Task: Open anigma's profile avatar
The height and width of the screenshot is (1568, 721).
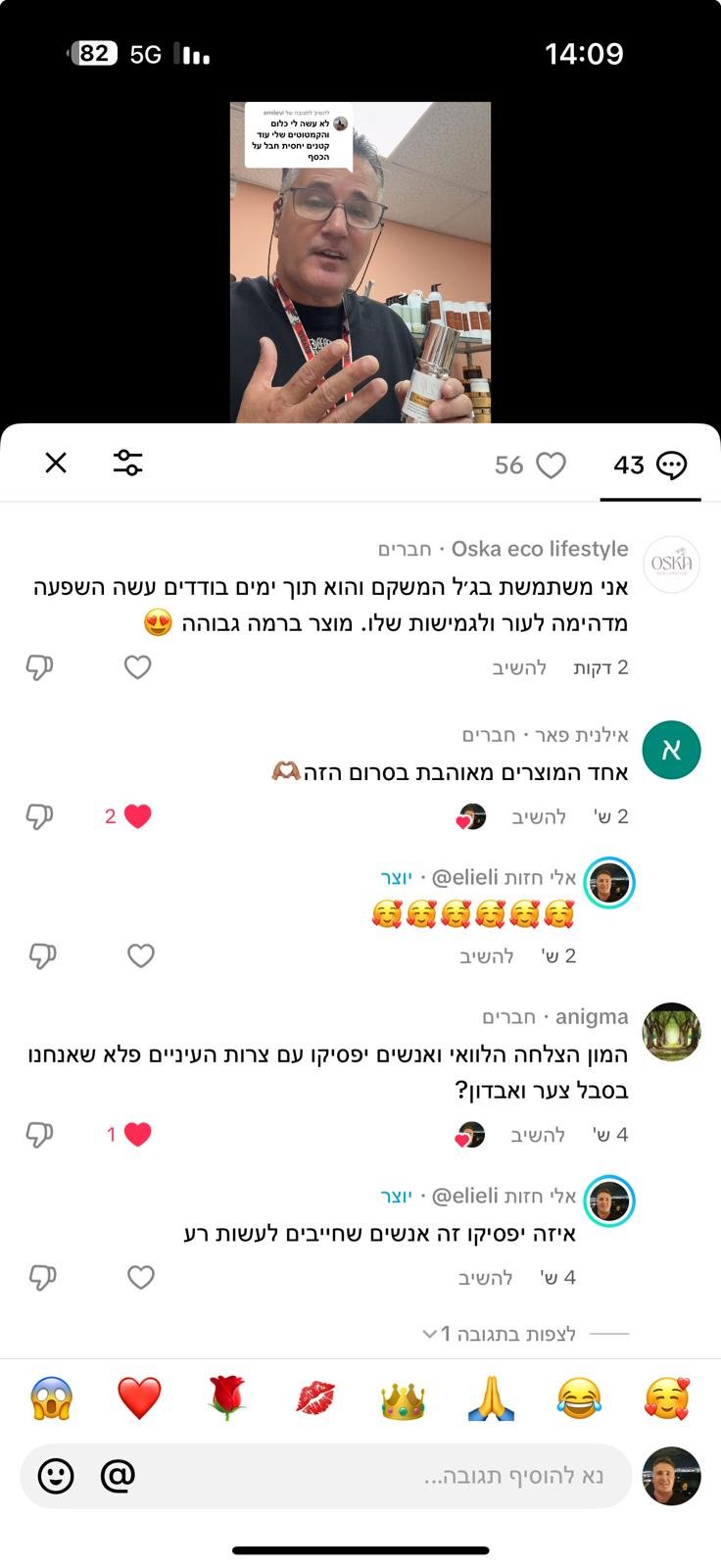Action: point(671,1032)
